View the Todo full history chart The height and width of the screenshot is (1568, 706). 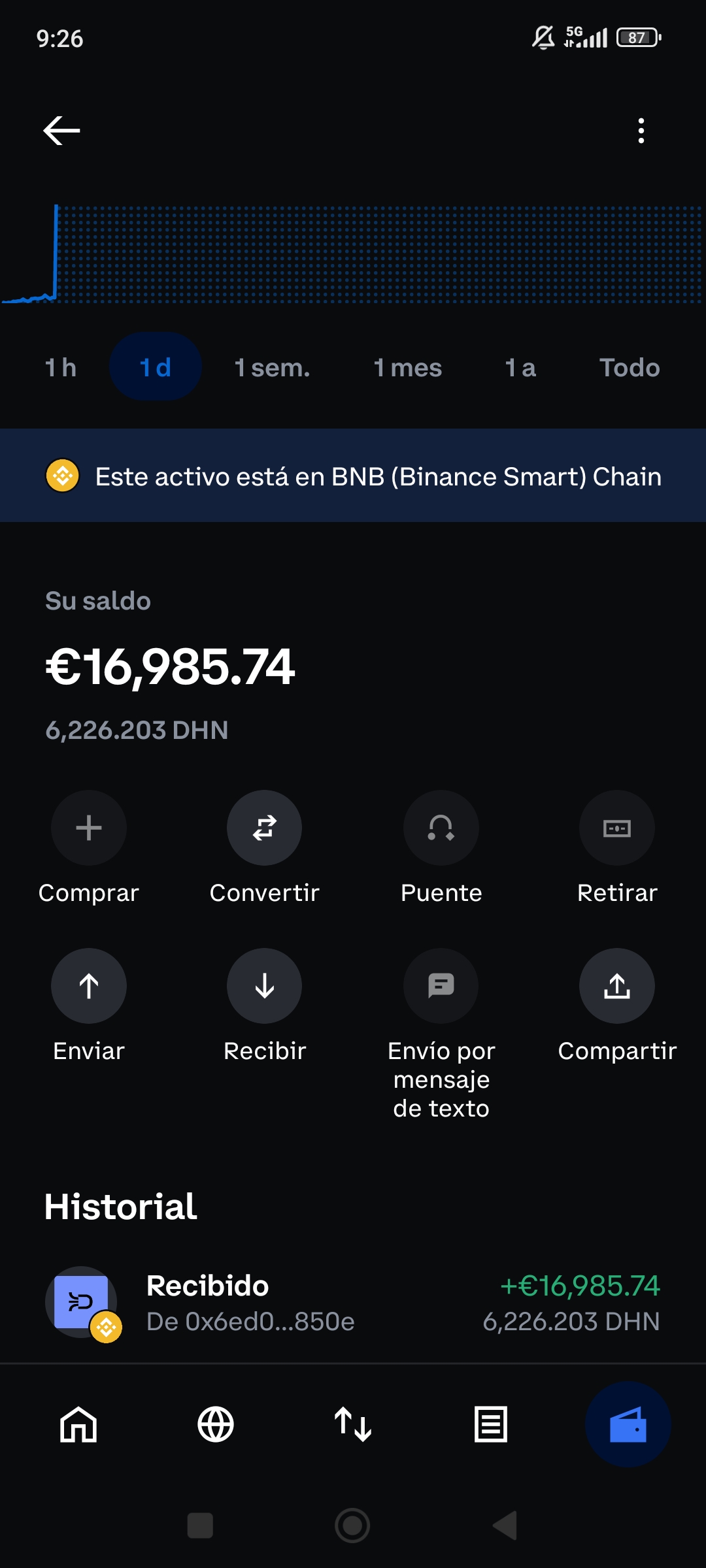[630, 367]
